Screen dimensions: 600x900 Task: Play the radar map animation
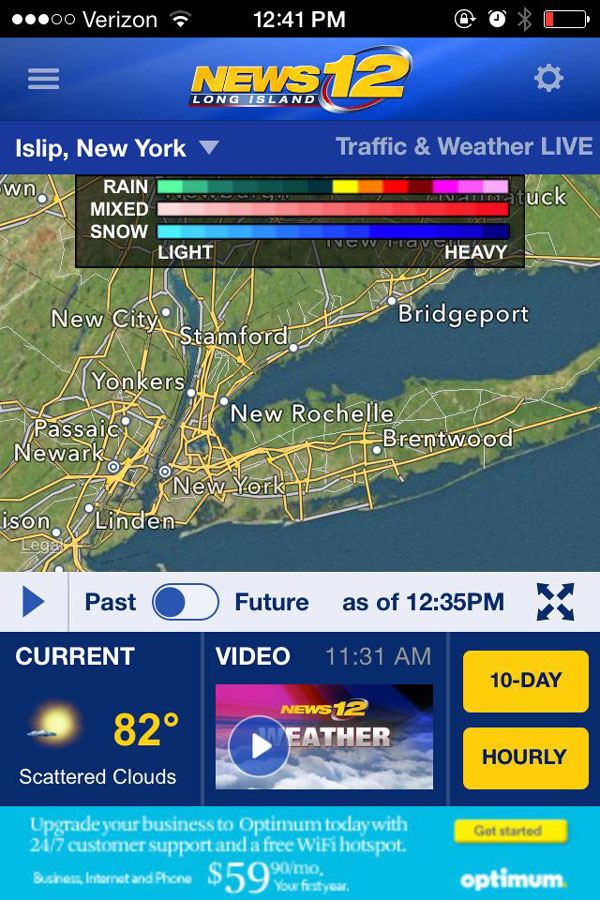tap(33, 602)
